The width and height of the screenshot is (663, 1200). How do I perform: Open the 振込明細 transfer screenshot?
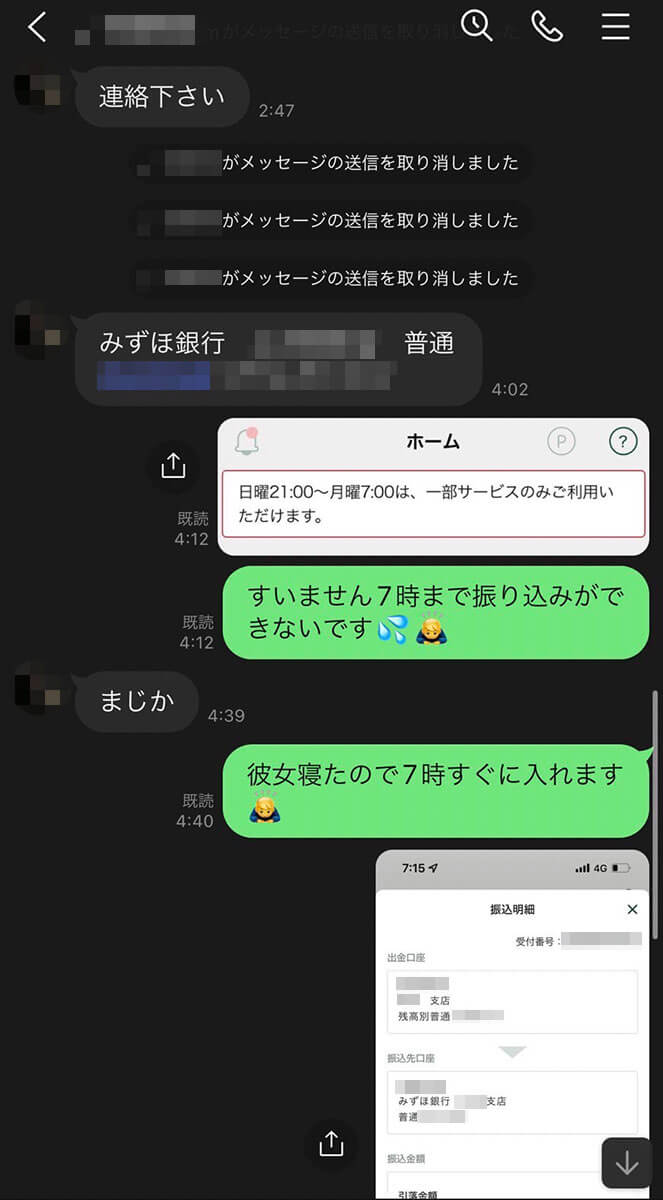511,1020
